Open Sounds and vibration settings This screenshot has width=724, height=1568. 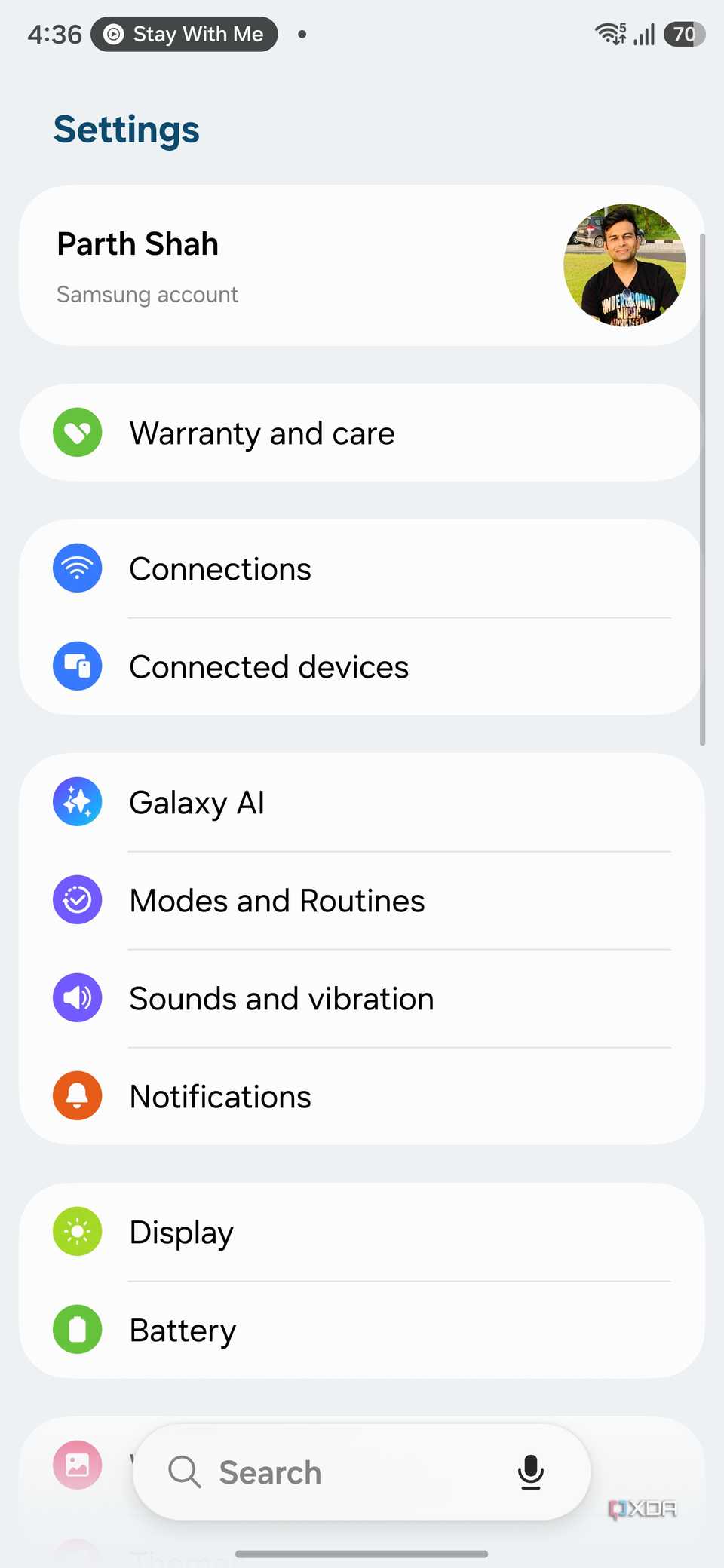[362, 998]
